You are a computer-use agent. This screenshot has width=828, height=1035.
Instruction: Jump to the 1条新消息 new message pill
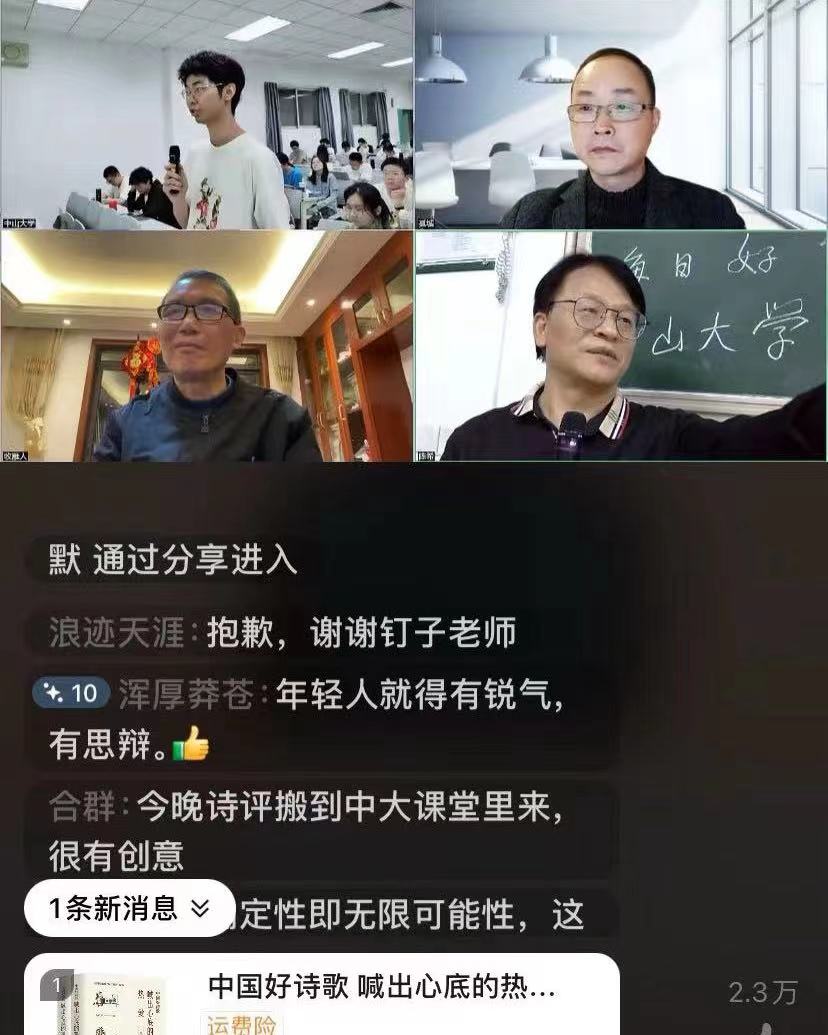(129, 908)
